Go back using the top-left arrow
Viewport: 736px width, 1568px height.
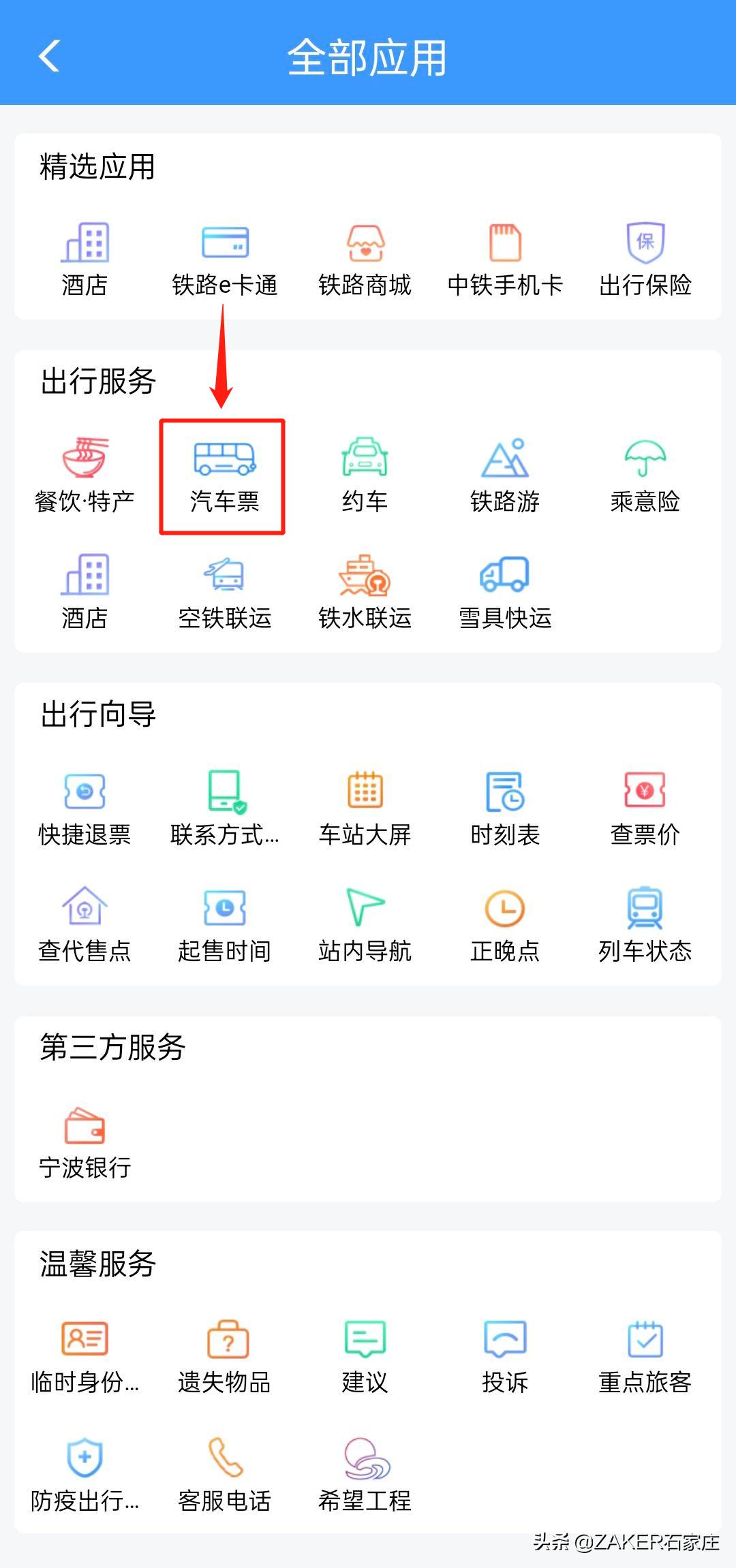(49, 58)
